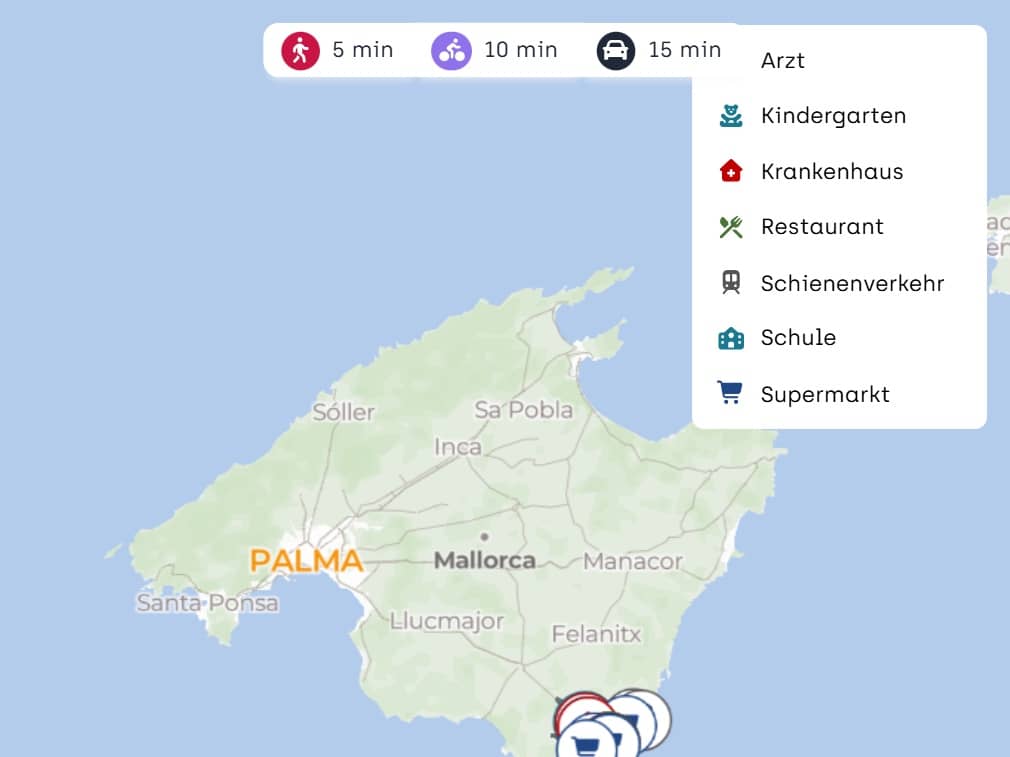Choose the 10 min cycling option
Viewport: 1010px width, 757px height.
[494, 50]
